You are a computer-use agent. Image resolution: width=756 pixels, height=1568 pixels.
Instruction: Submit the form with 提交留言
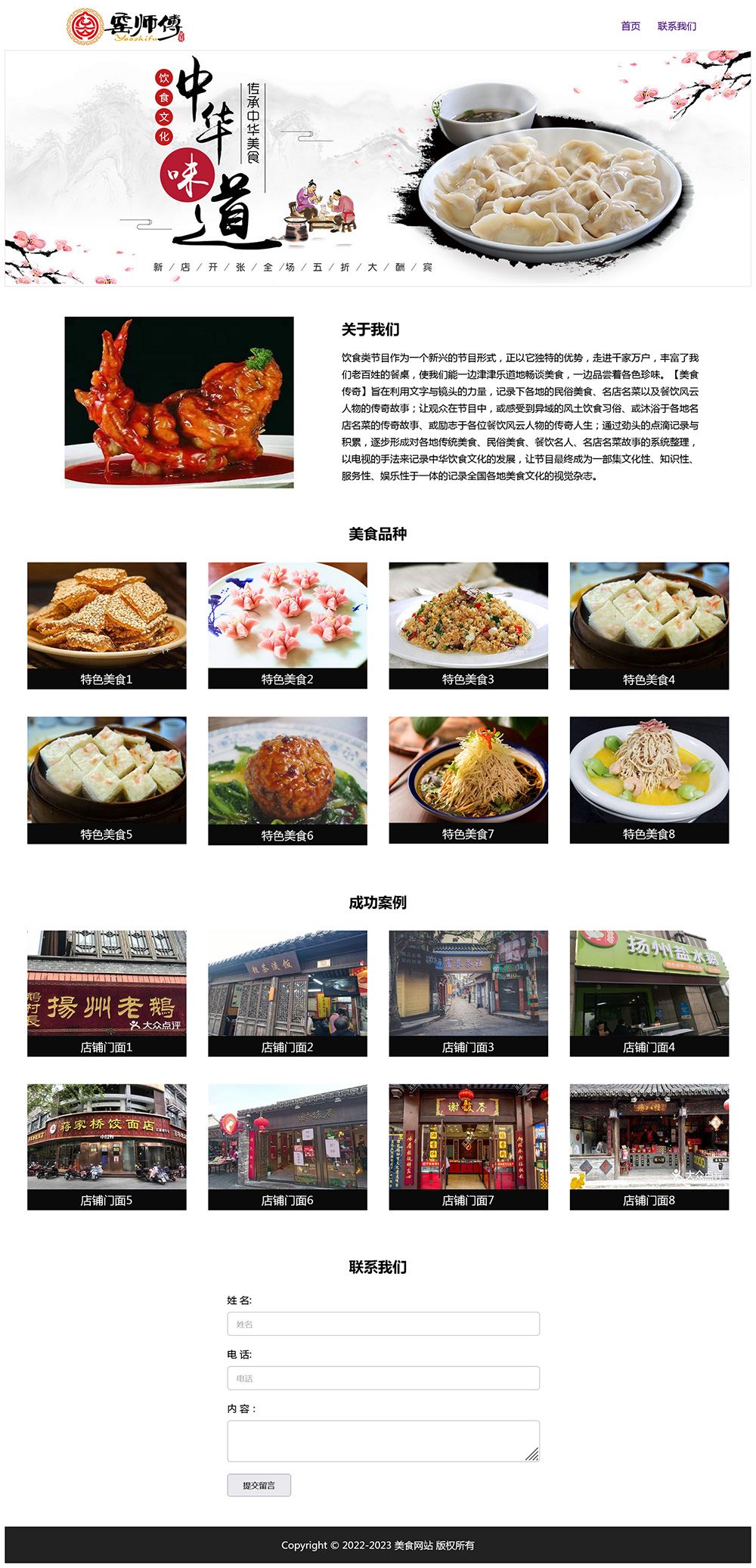click(259, 1485)
